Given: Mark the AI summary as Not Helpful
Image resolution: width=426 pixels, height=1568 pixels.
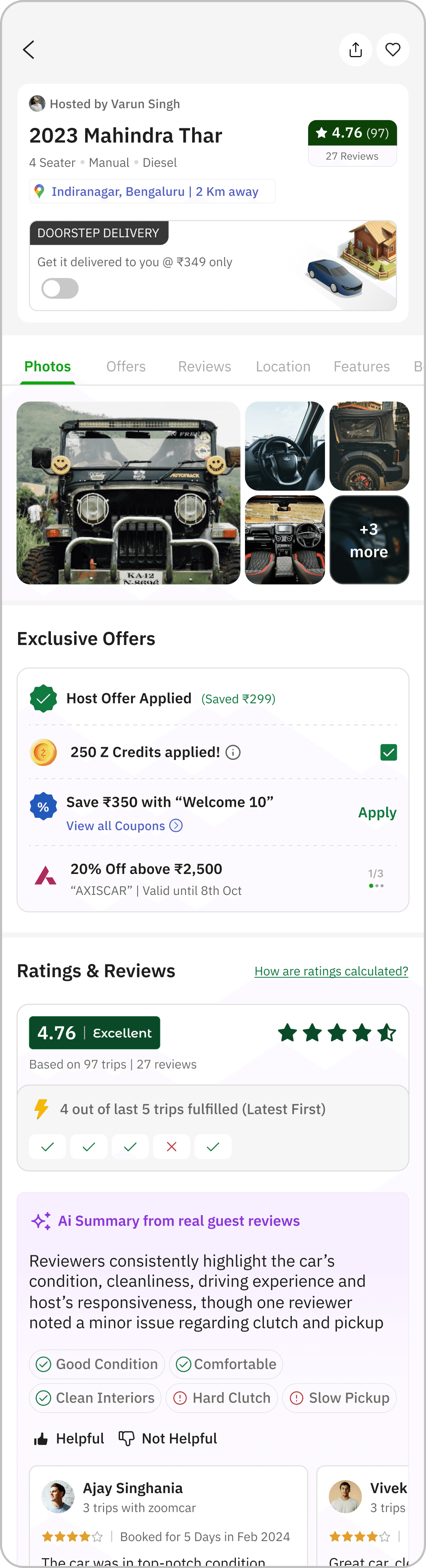Looking at the screenshot, I should (167, 1439).
